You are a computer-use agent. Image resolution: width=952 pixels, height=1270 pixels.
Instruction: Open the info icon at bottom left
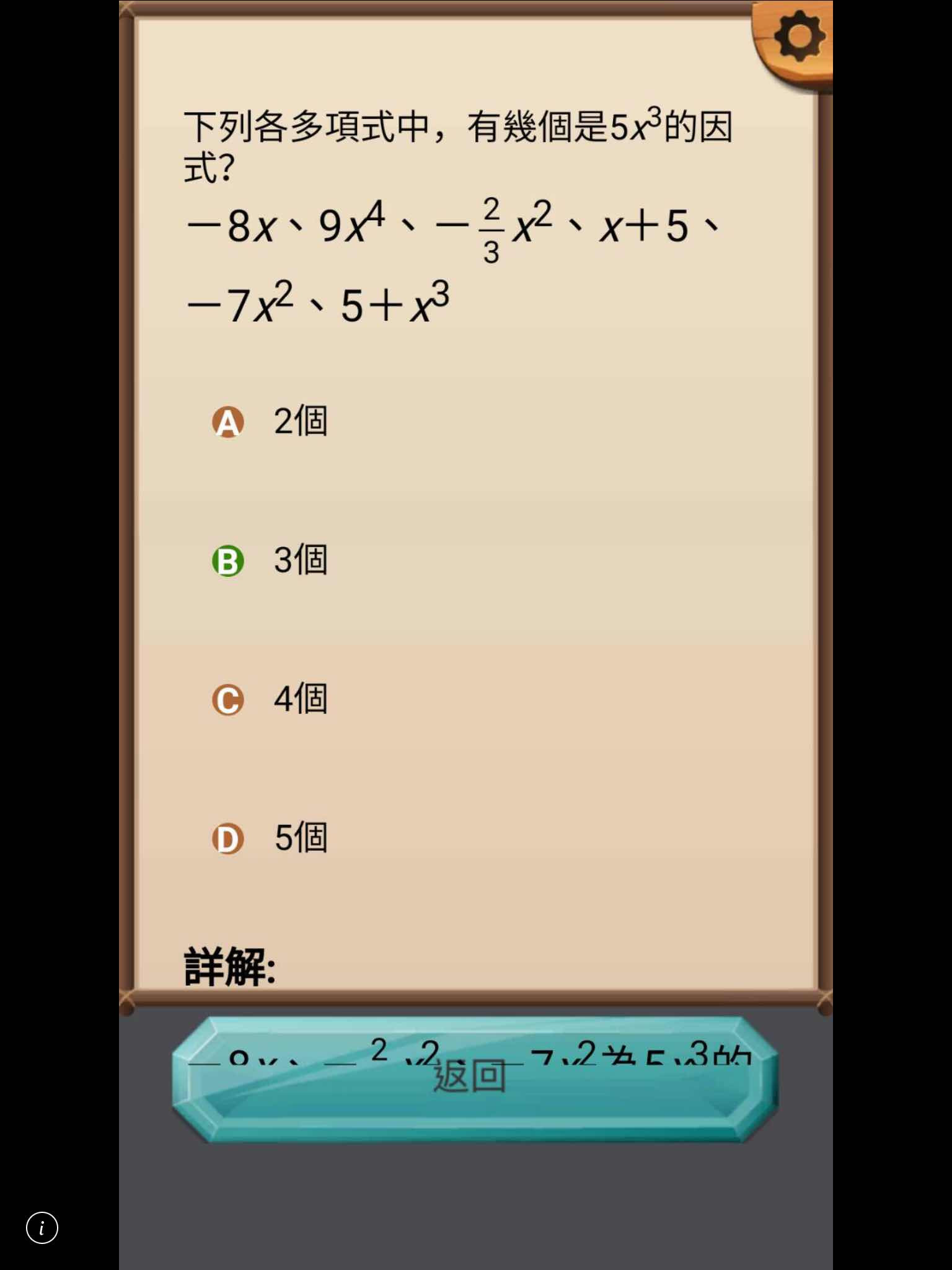coord(42,1228)
